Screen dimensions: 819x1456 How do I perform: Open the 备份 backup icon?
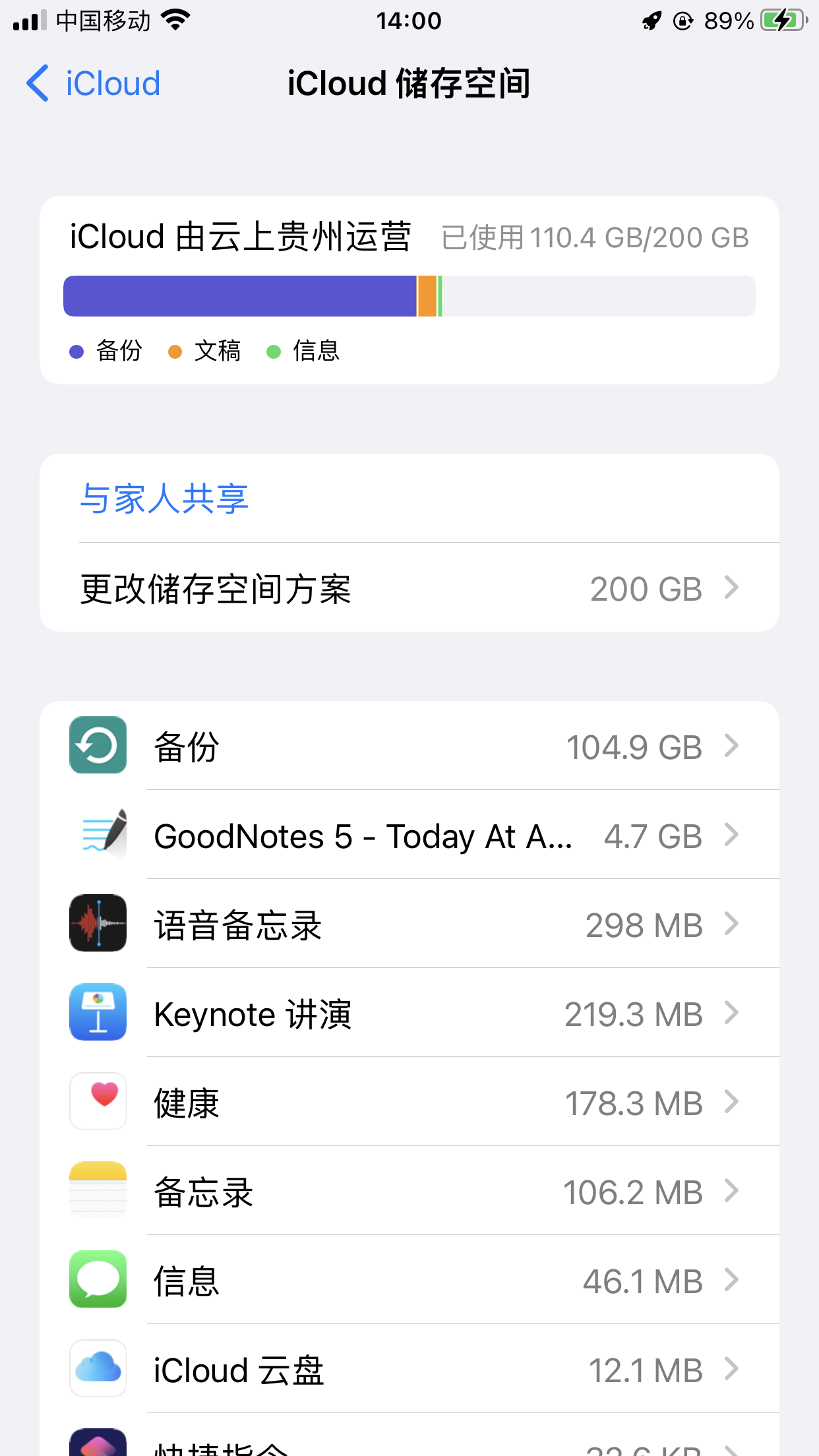(x=98, y=745)
